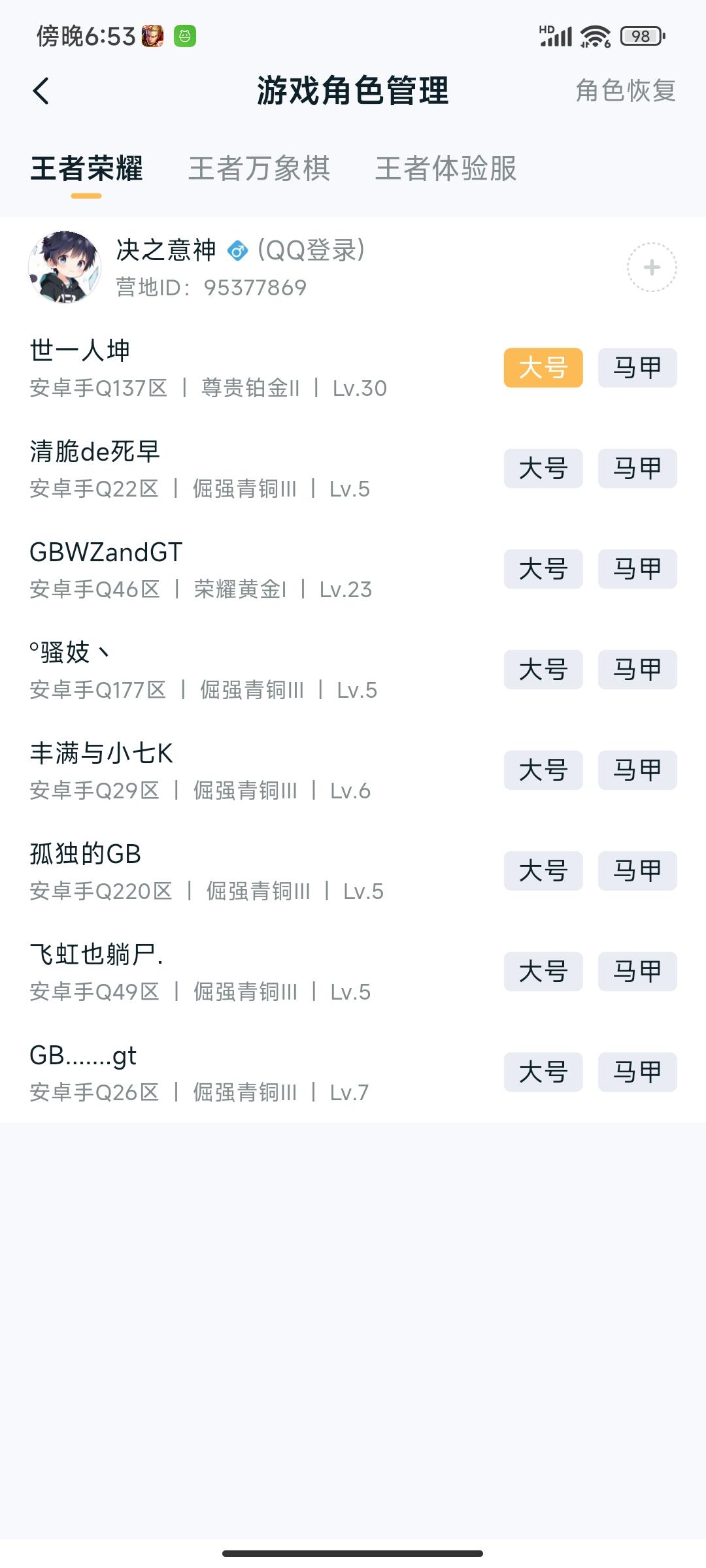Open the add-account plus button
Image resolution: width=706 pixels, height=1568 pixels.
652,267
